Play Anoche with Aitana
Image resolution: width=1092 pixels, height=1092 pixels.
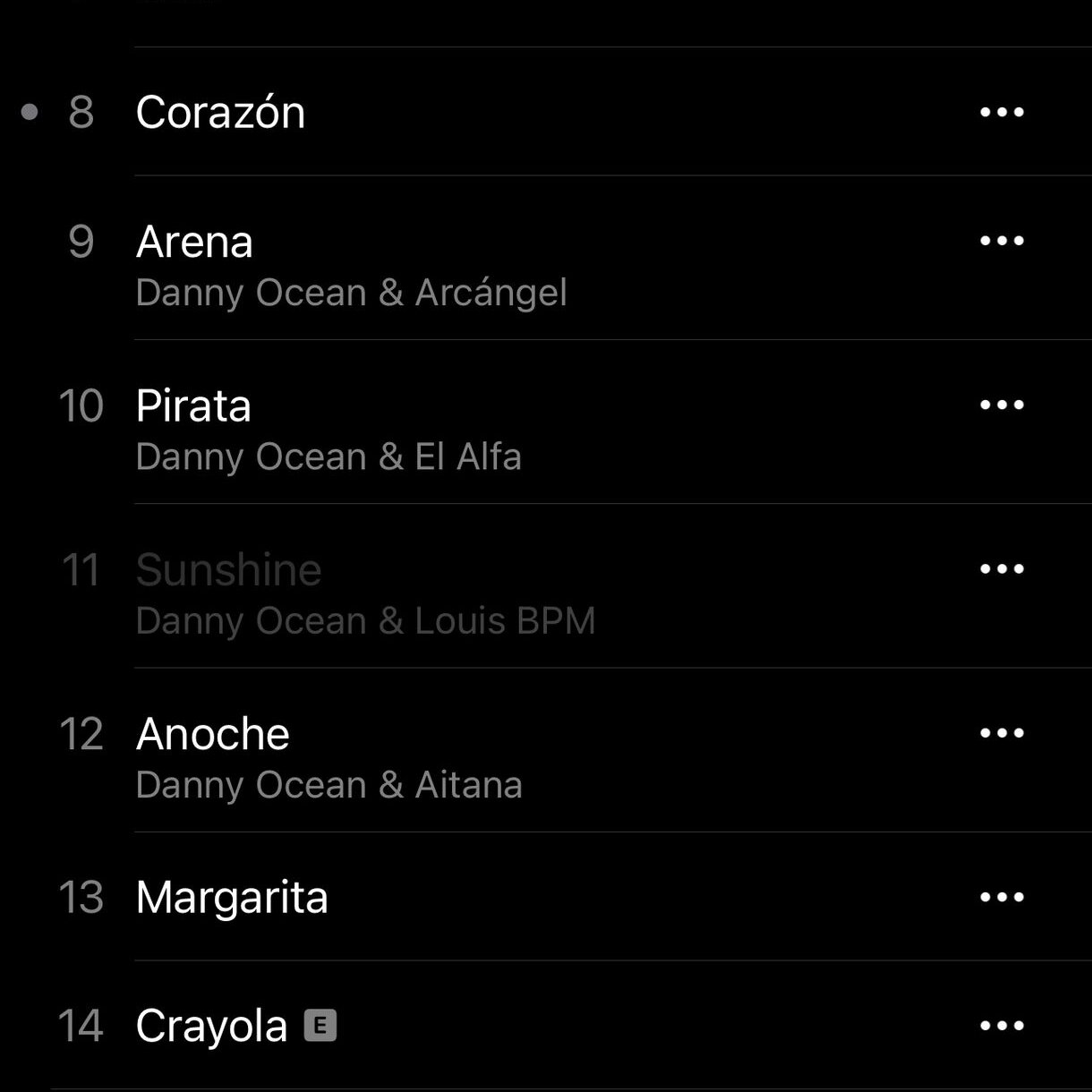[x=213, y=735]
